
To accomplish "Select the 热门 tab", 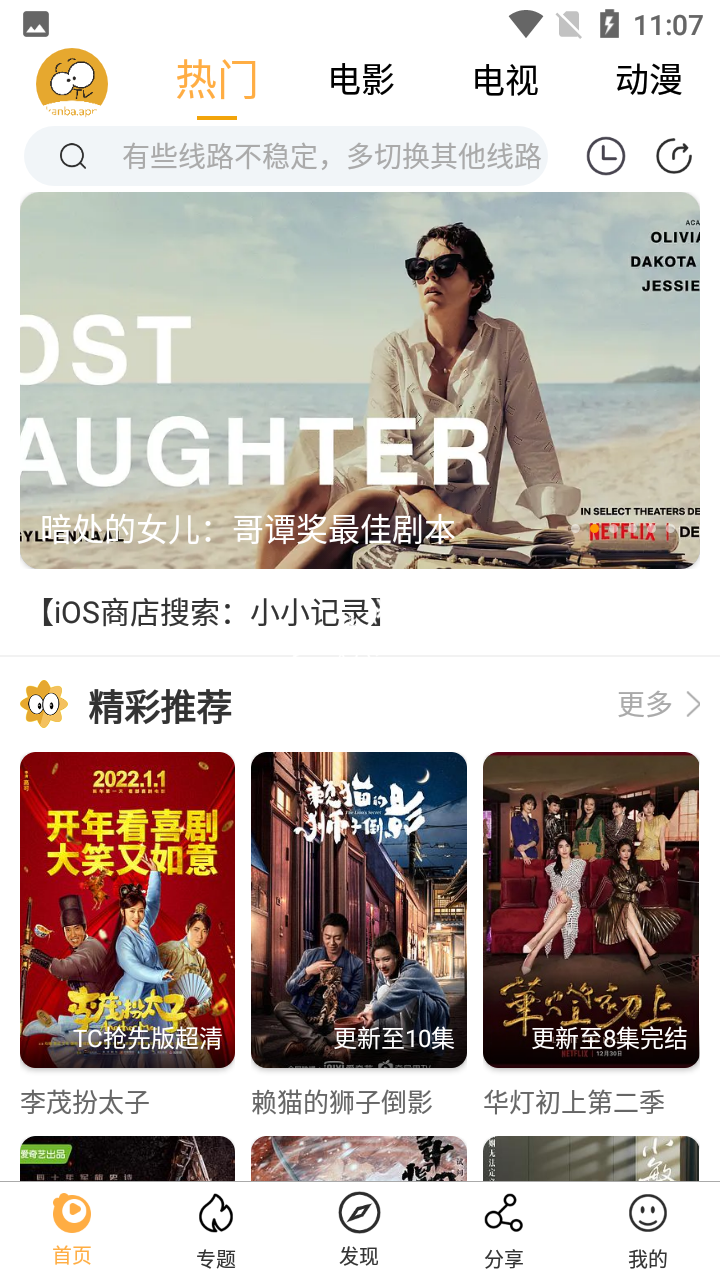I will (216, 80).
